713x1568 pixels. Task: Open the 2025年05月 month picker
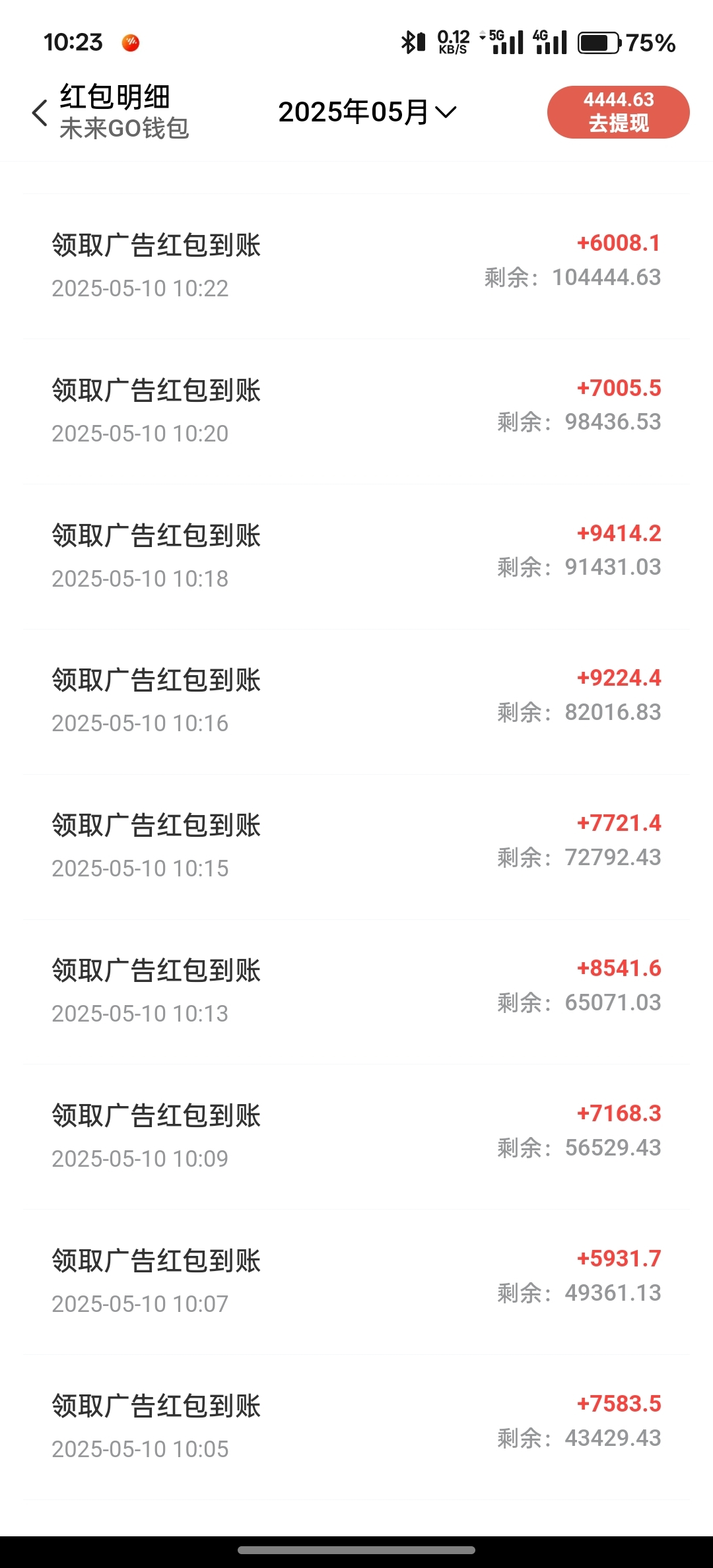click(x=367, y=112)
